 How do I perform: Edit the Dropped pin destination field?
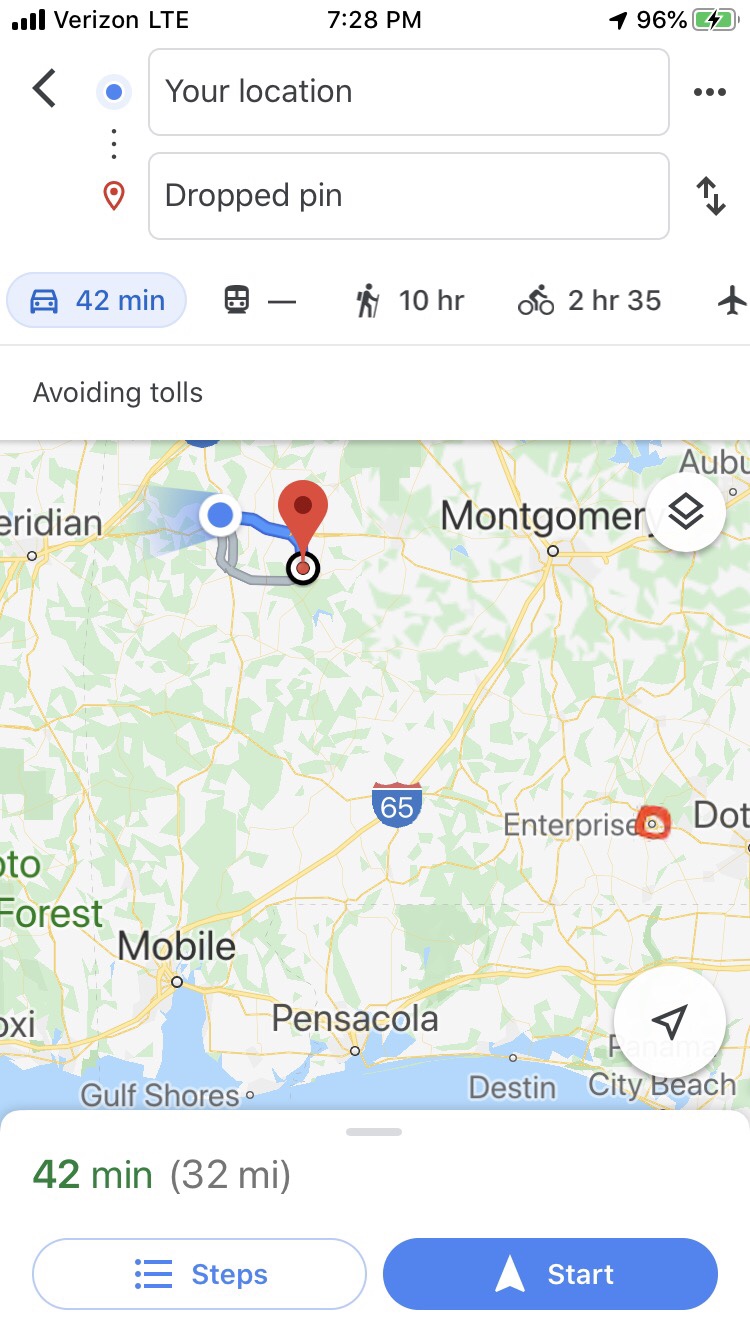pos(408,196)
